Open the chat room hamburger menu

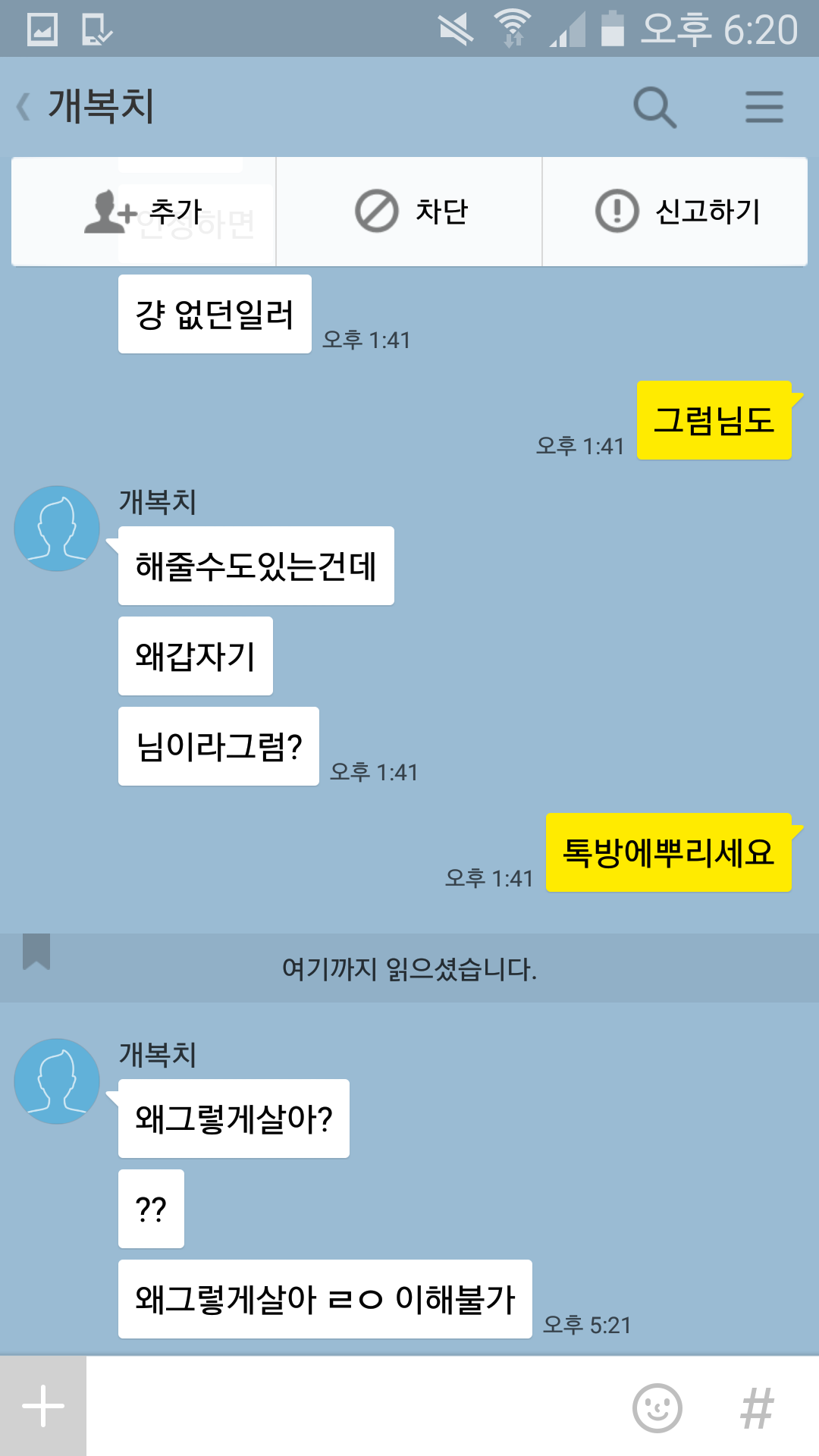[x=764, y=107]
